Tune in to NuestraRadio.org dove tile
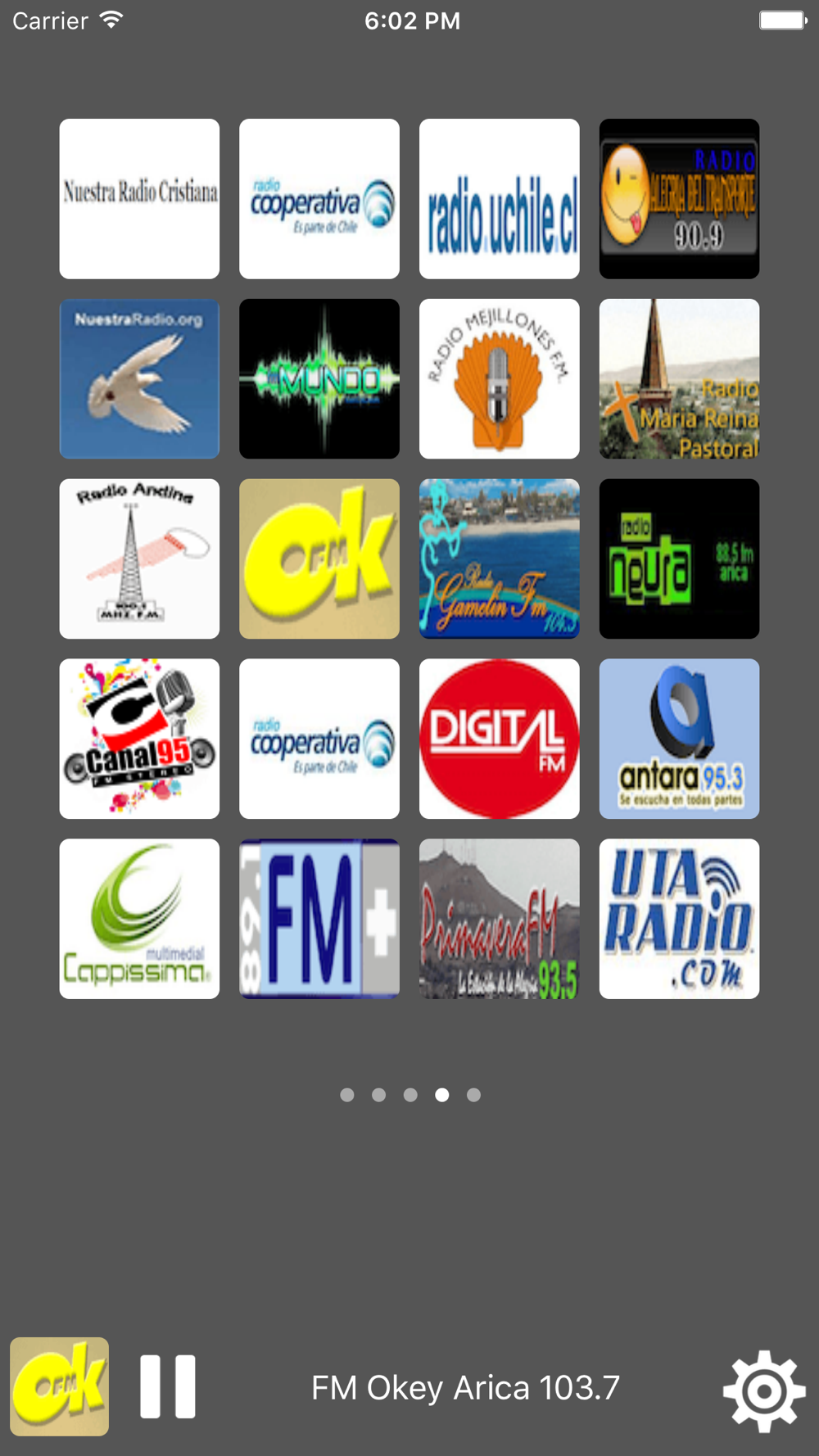 [139, 379]
